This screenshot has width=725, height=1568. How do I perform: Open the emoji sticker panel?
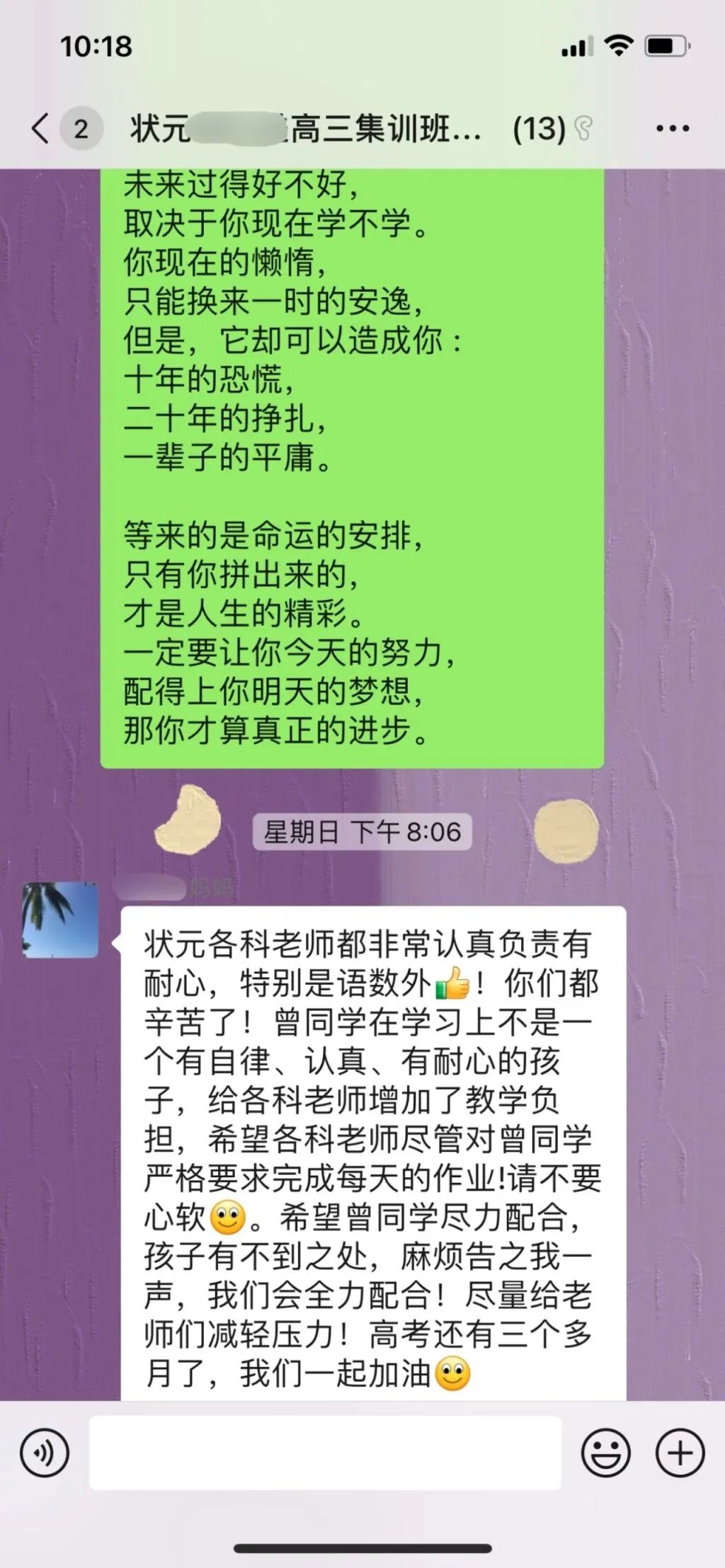605,1453
